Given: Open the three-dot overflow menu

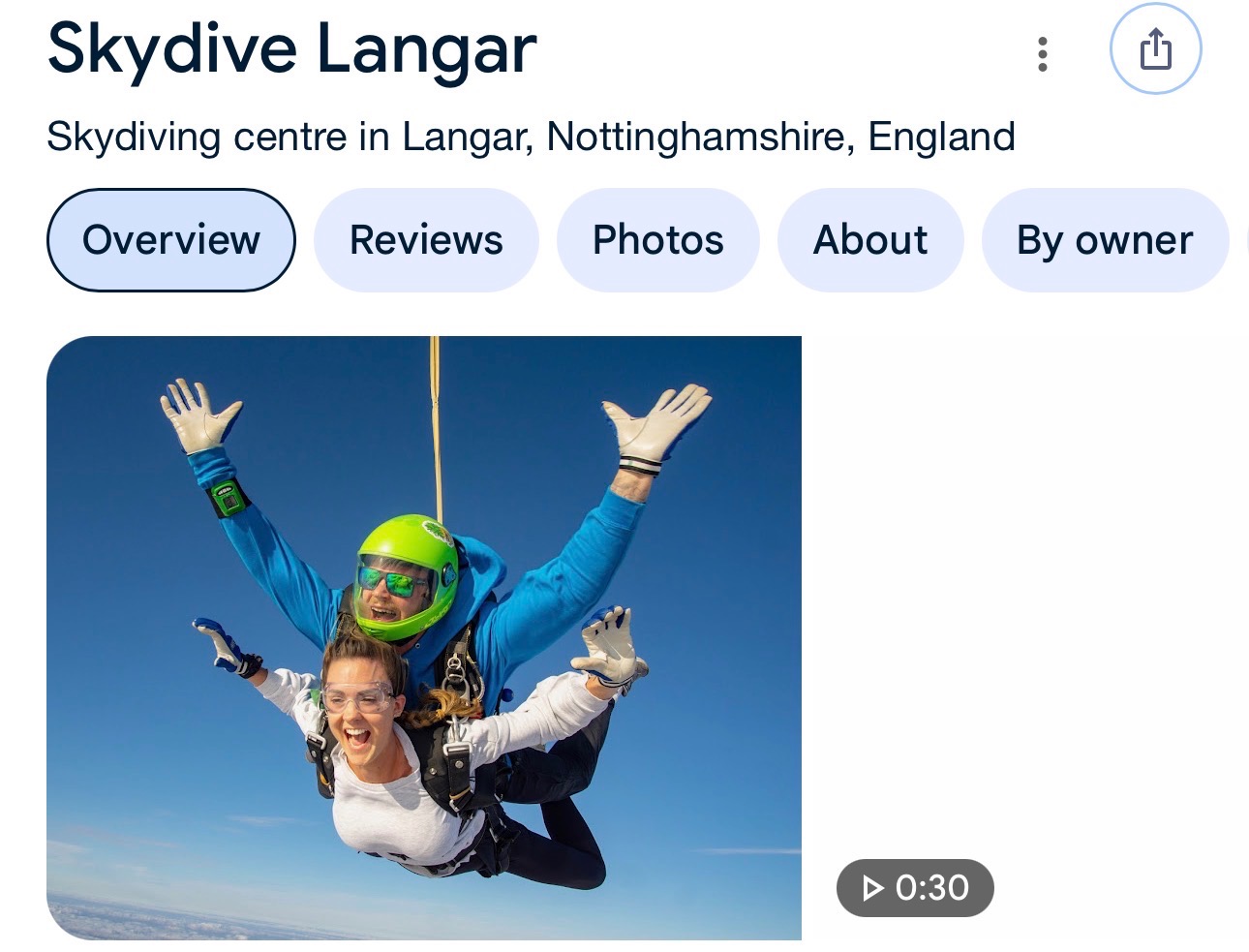Looking at the screenshot, I should coord(1042,54).
